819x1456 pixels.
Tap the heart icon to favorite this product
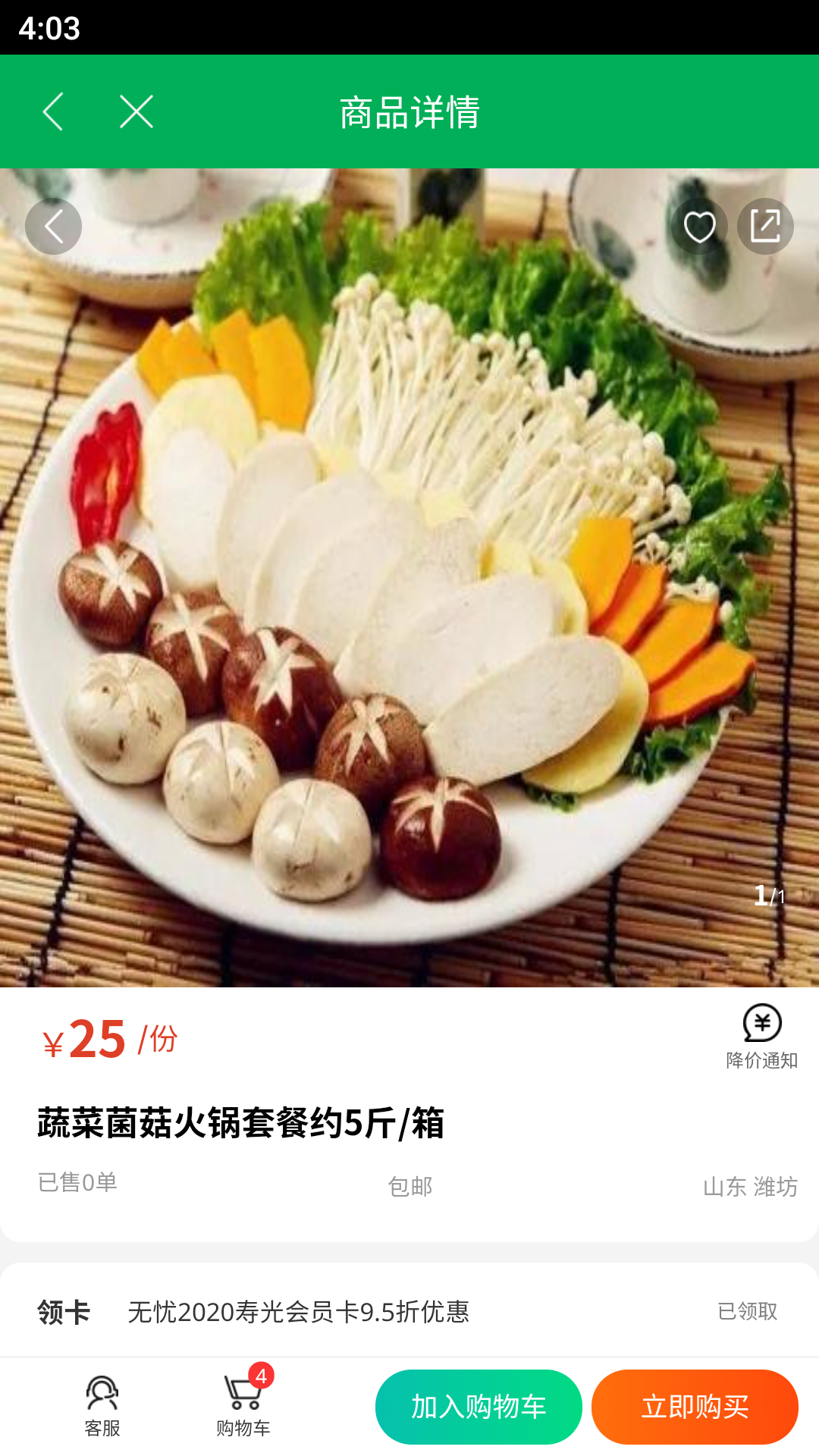tap(698, 225)
